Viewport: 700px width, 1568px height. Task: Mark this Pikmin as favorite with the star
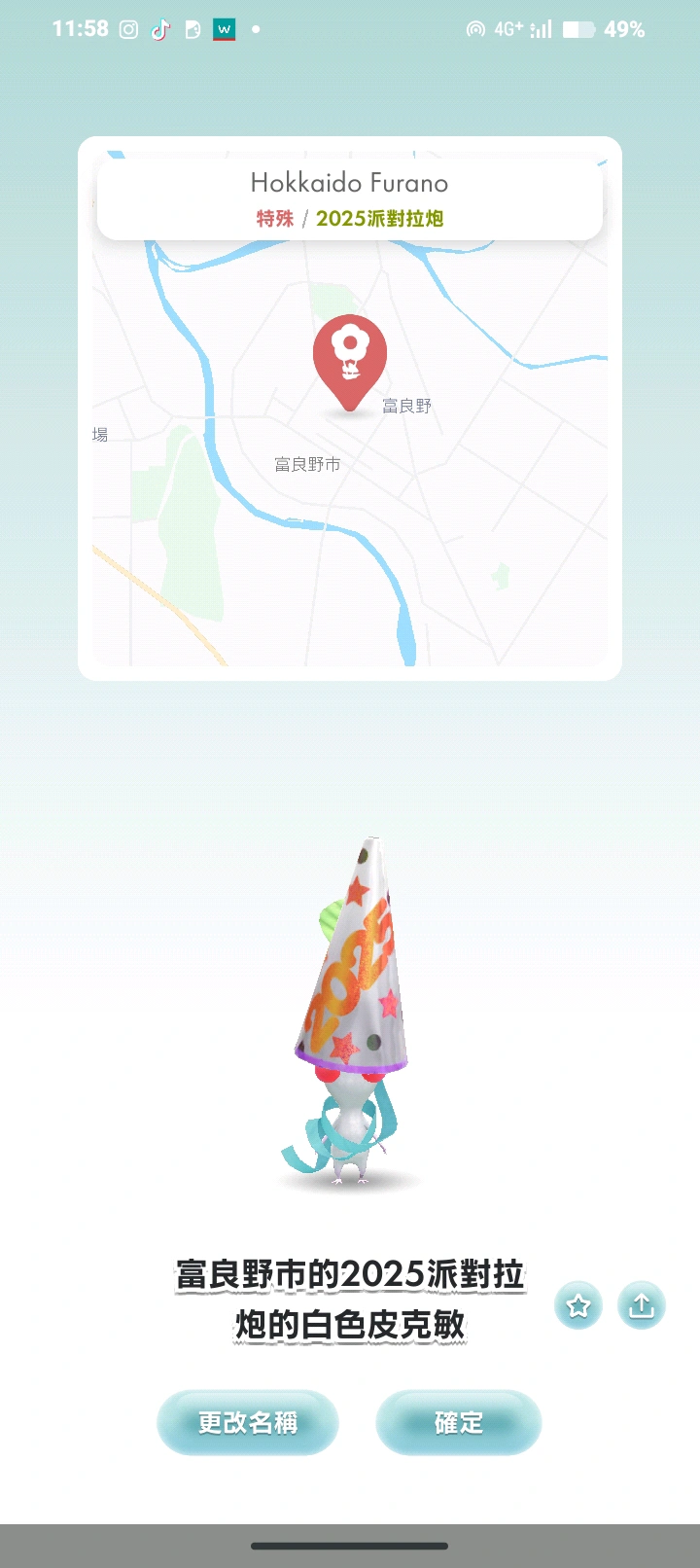[x=578, y=1305]
